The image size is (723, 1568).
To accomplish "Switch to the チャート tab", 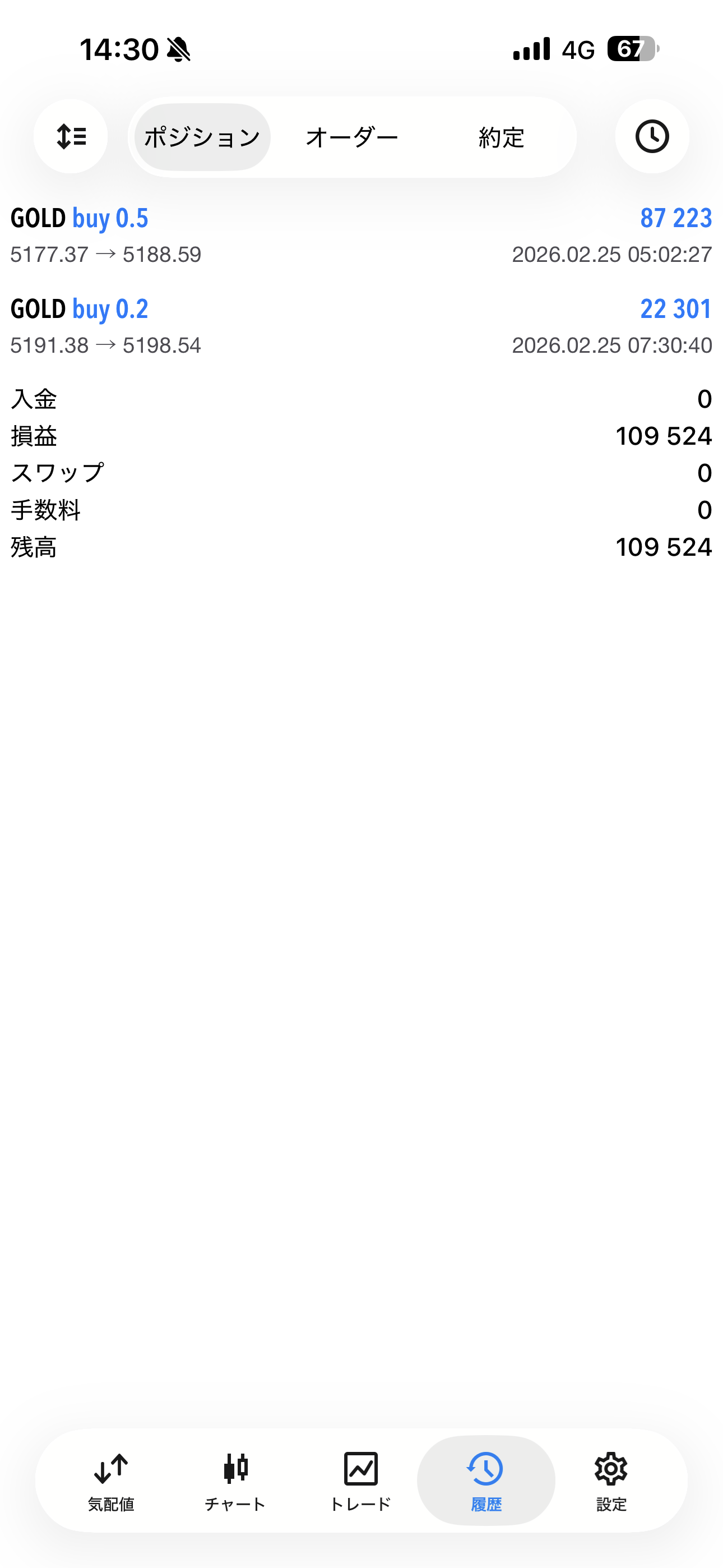I will [235, 1481].
